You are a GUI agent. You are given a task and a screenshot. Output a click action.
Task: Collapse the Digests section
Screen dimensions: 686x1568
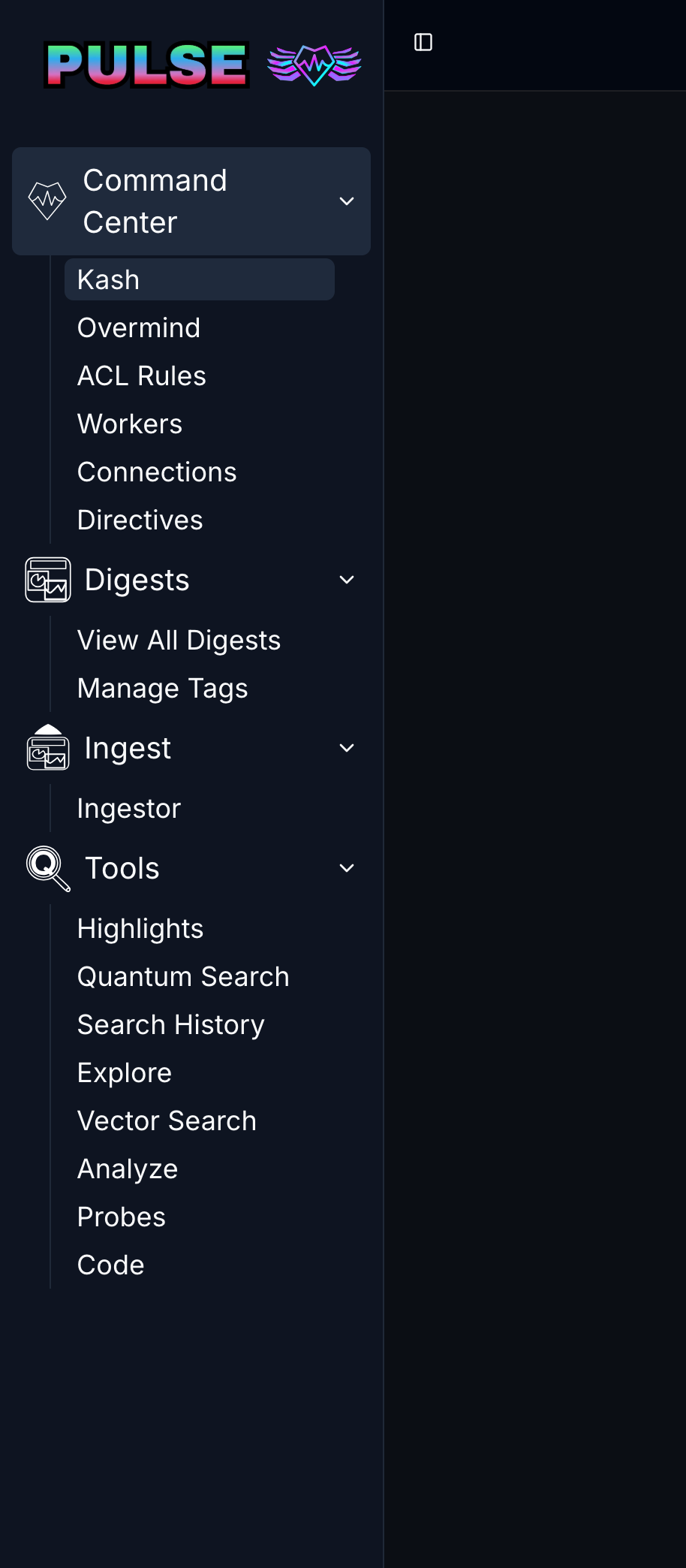click(346, 580)
